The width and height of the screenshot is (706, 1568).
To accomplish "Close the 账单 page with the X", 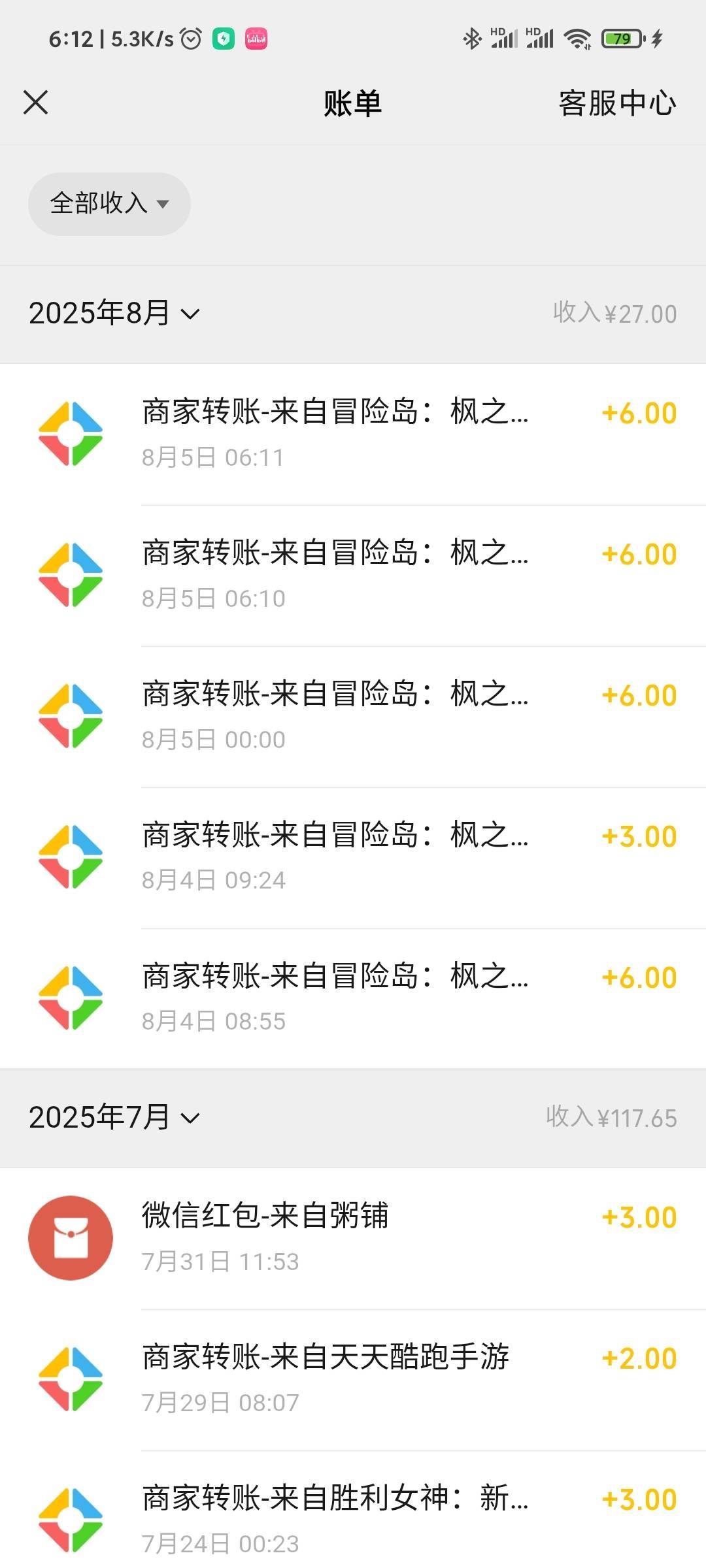I will pos(35,103).
